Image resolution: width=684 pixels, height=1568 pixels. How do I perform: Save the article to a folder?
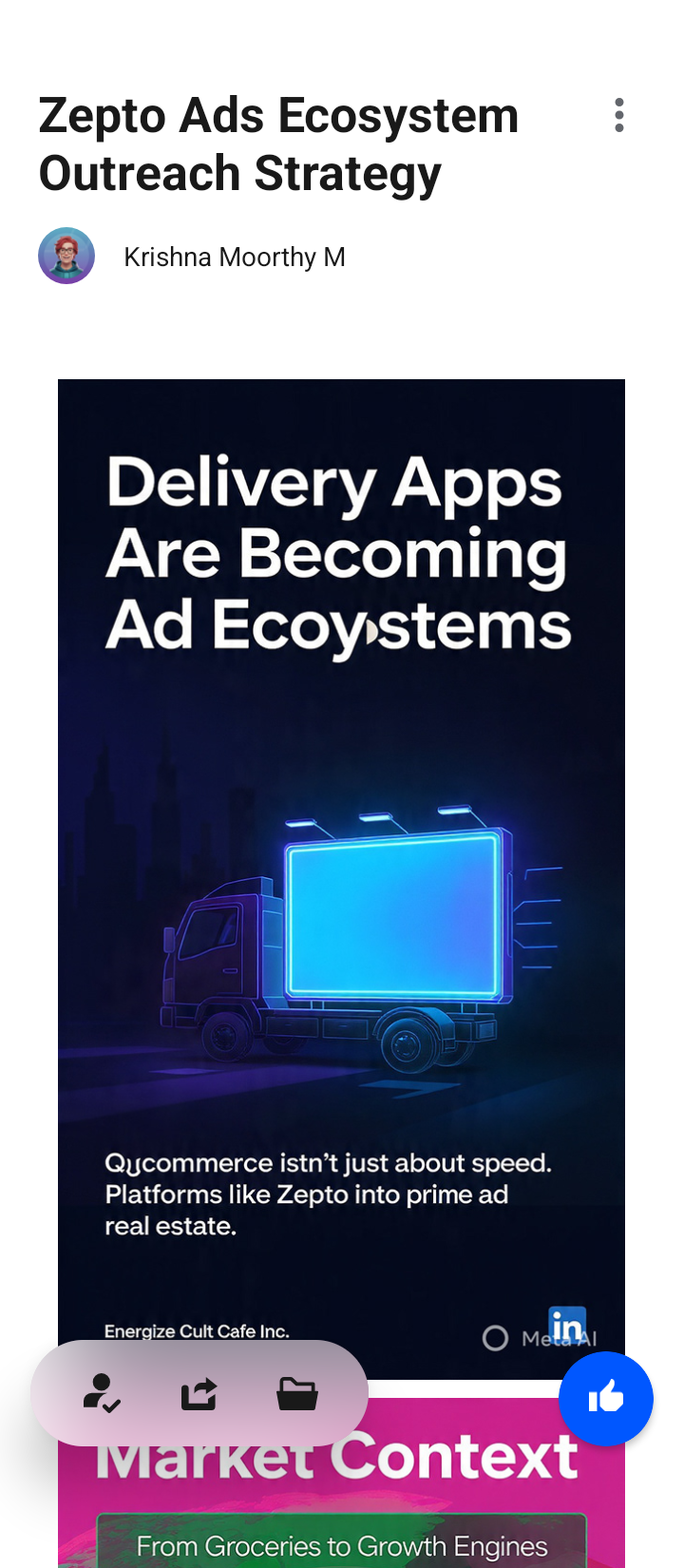click(x=296, y=1394)
